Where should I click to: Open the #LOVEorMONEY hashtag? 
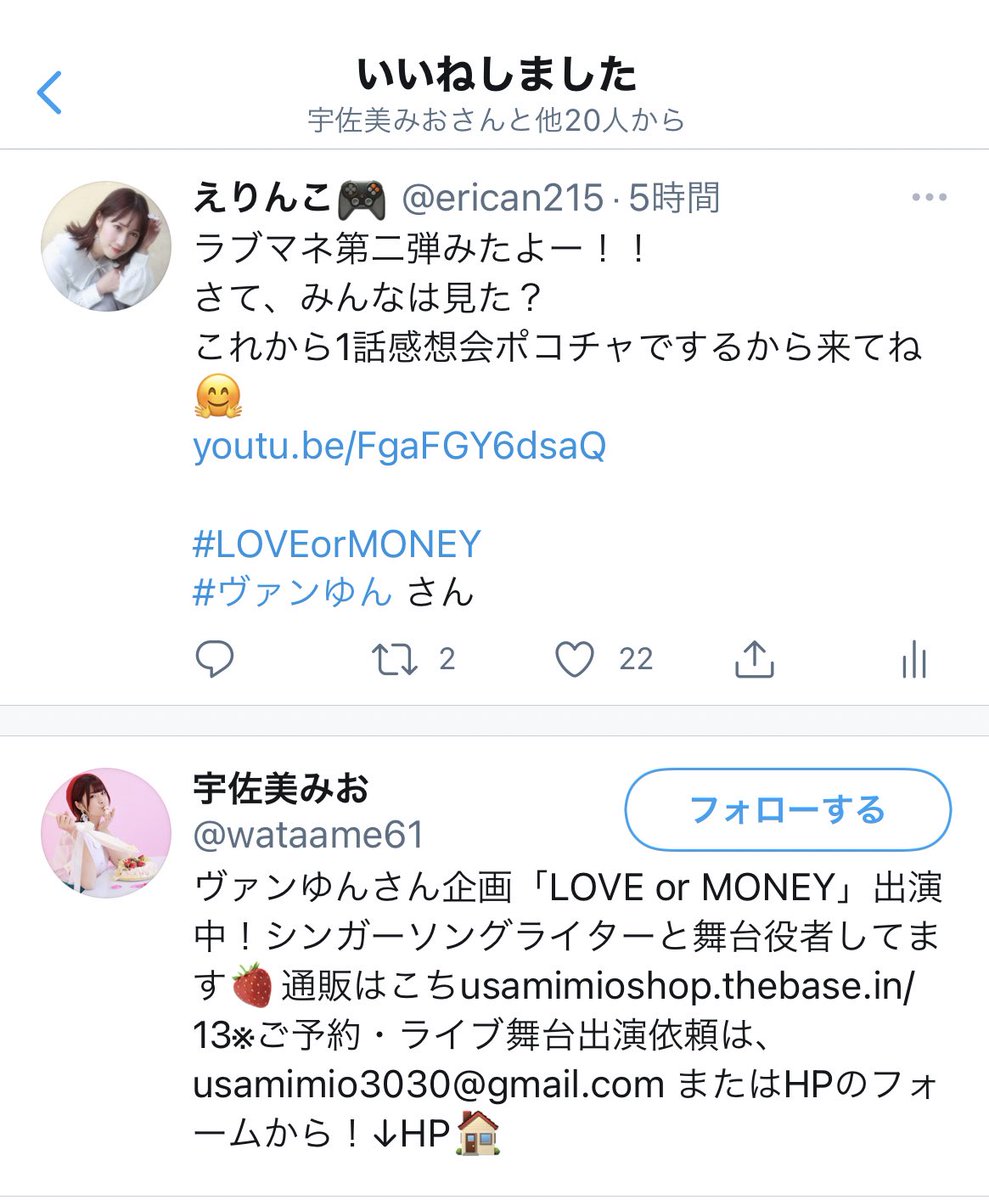(336, 543)
